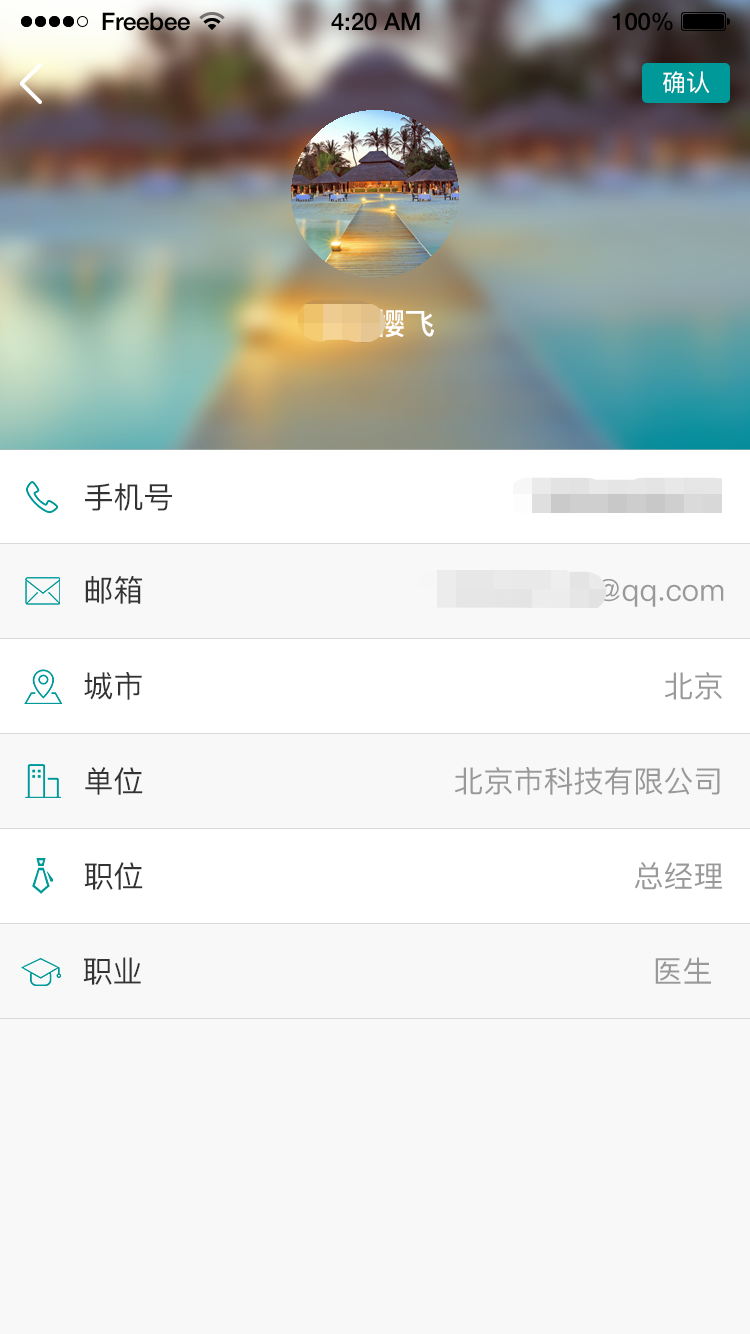Viewport: 750px width, 1334px height.
Task: Edit the 手机号 phone number row
Action: pos(375,497)
